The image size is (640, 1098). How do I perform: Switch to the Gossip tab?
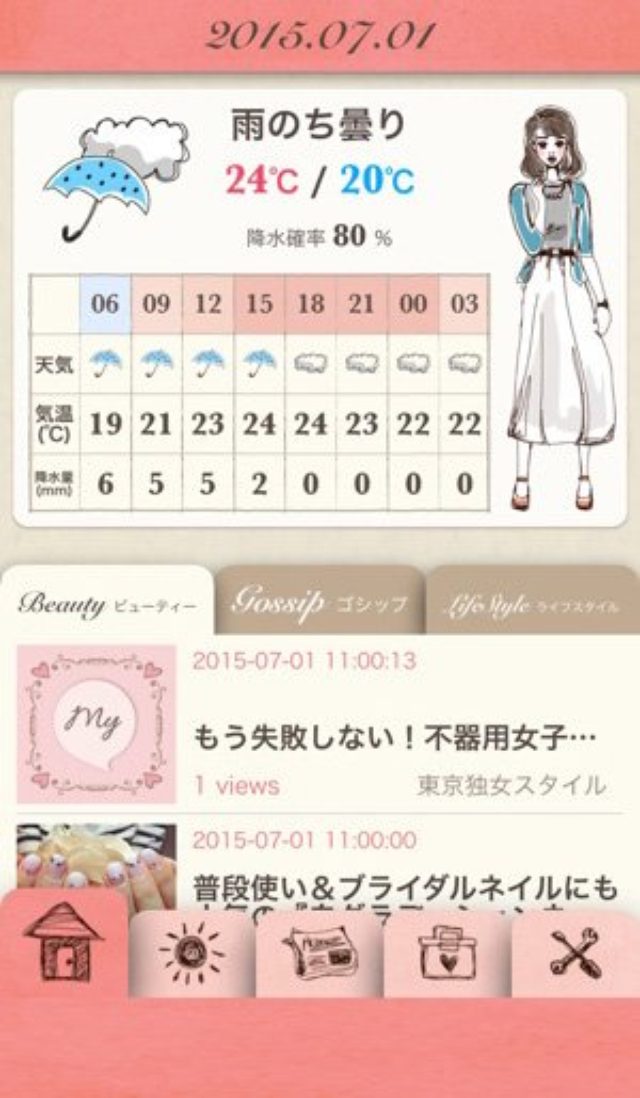tap(319, 602)
